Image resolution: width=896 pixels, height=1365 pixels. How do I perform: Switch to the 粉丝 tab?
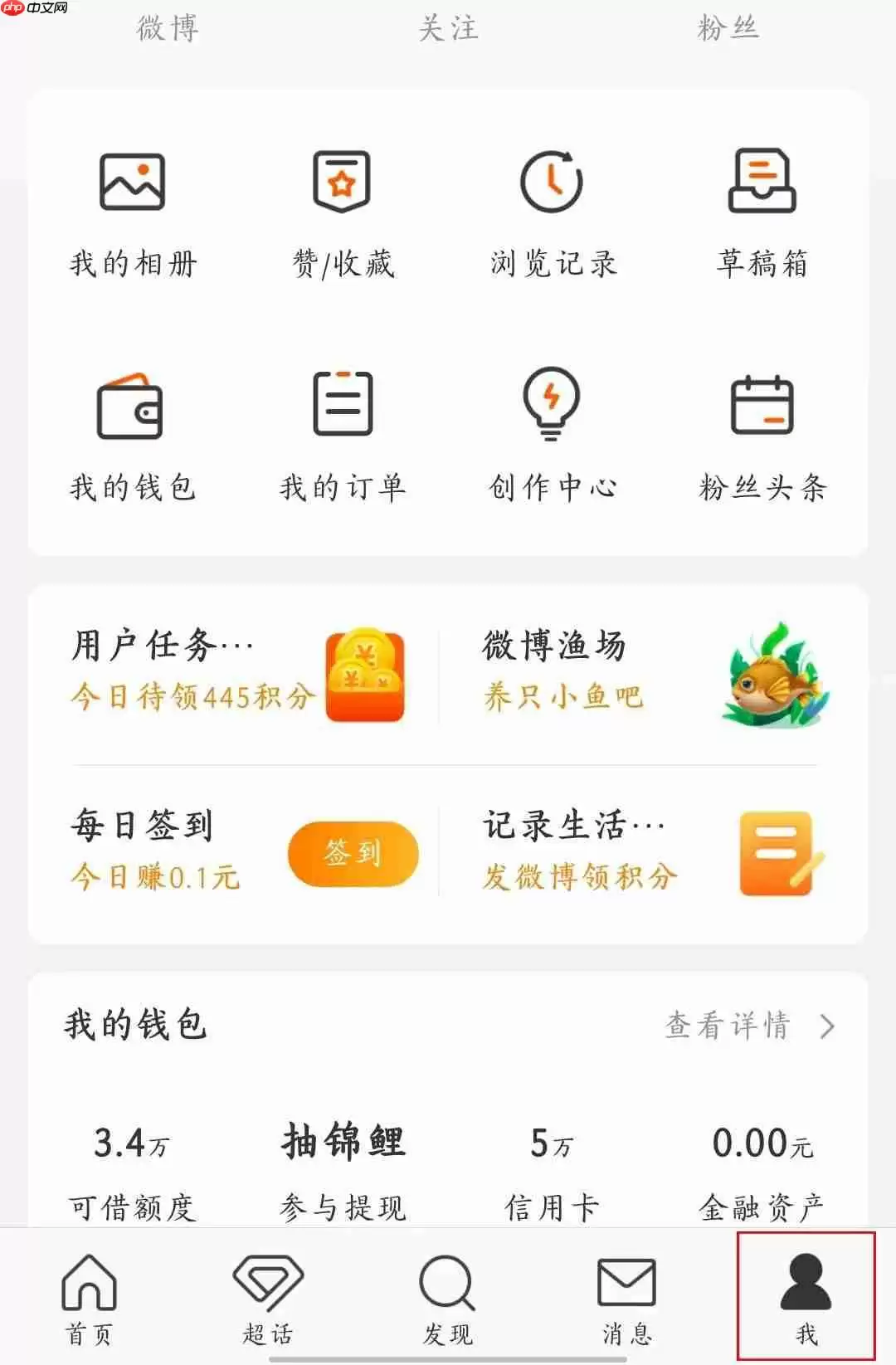728,27
